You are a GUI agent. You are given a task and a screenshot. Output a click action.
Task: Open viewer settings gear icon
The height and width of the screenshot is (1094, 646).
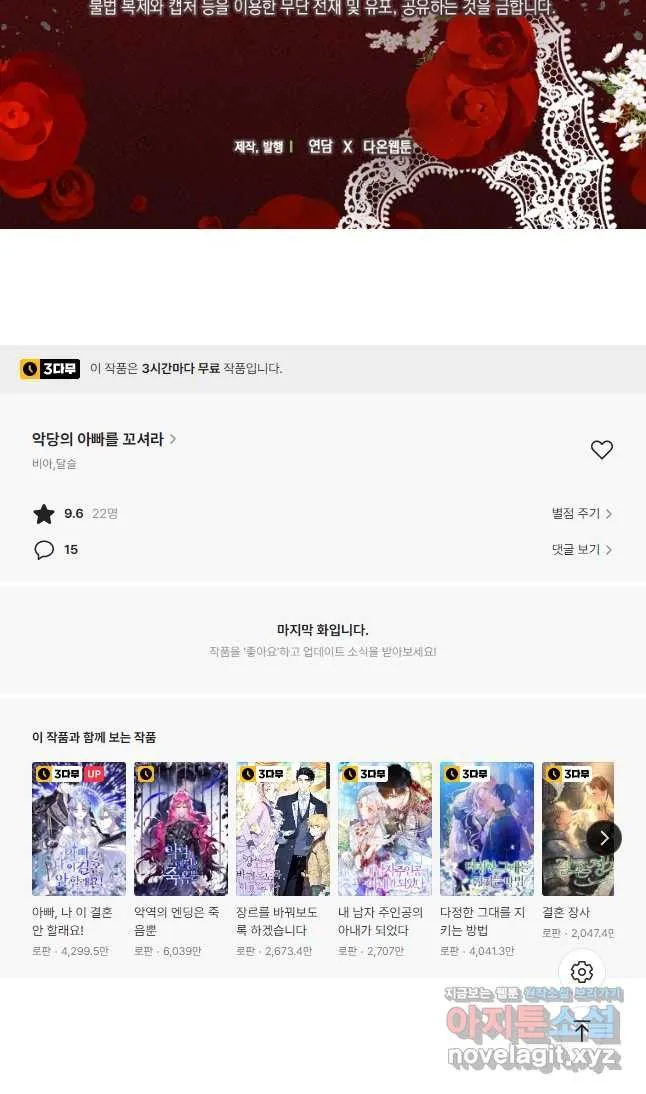click(582, 972)
